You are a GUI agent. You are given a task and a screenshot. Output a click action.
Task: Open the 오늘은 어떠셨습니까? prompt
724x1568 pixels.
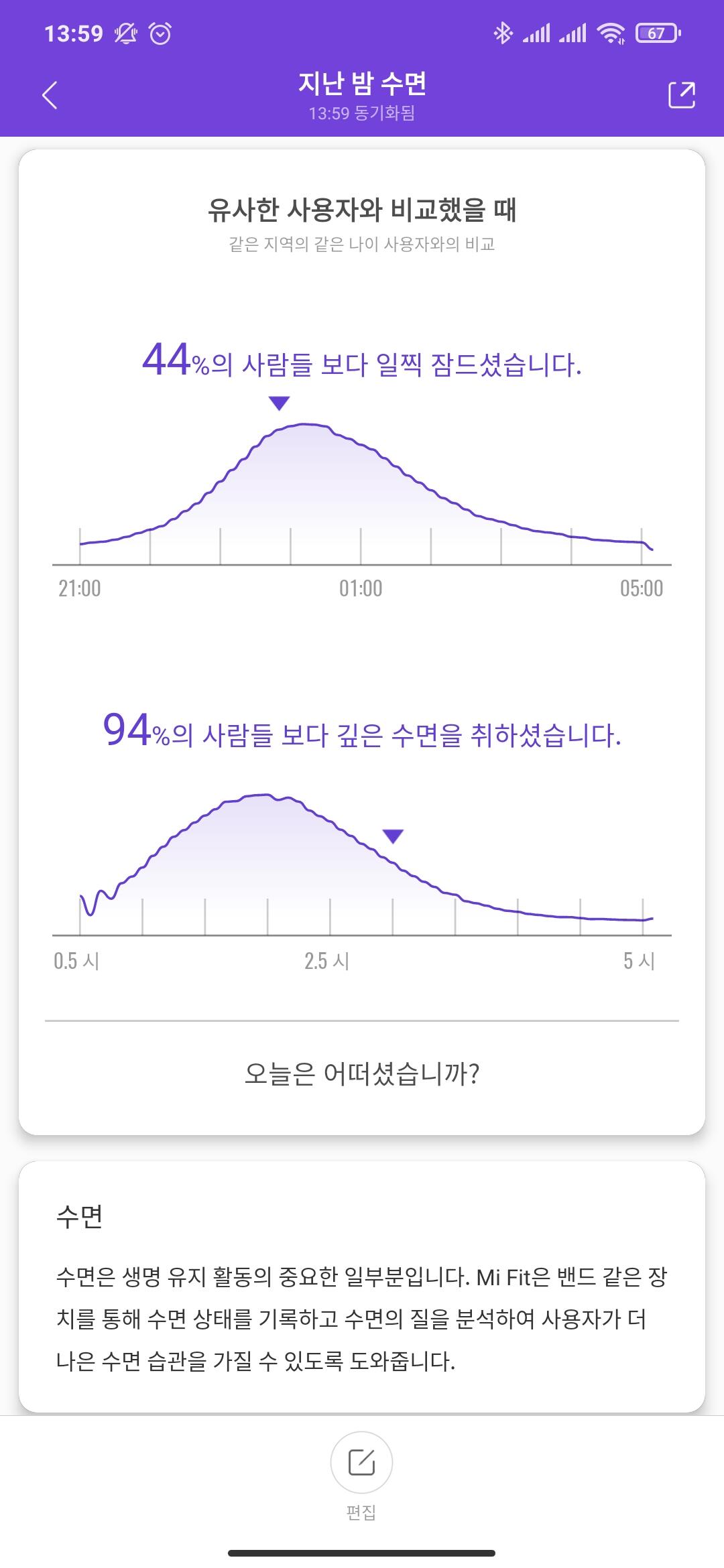coord(362,1074)
